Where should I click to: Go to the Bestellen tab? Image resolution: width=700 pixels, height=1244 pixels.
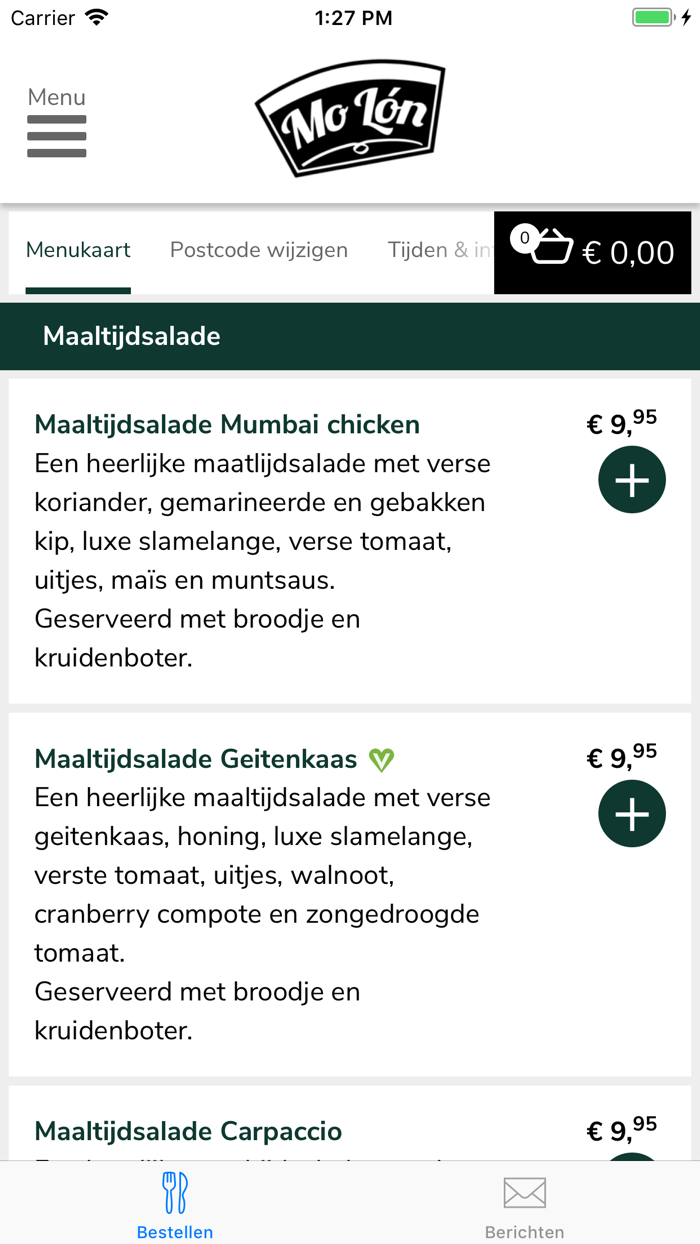point(175,1206)
